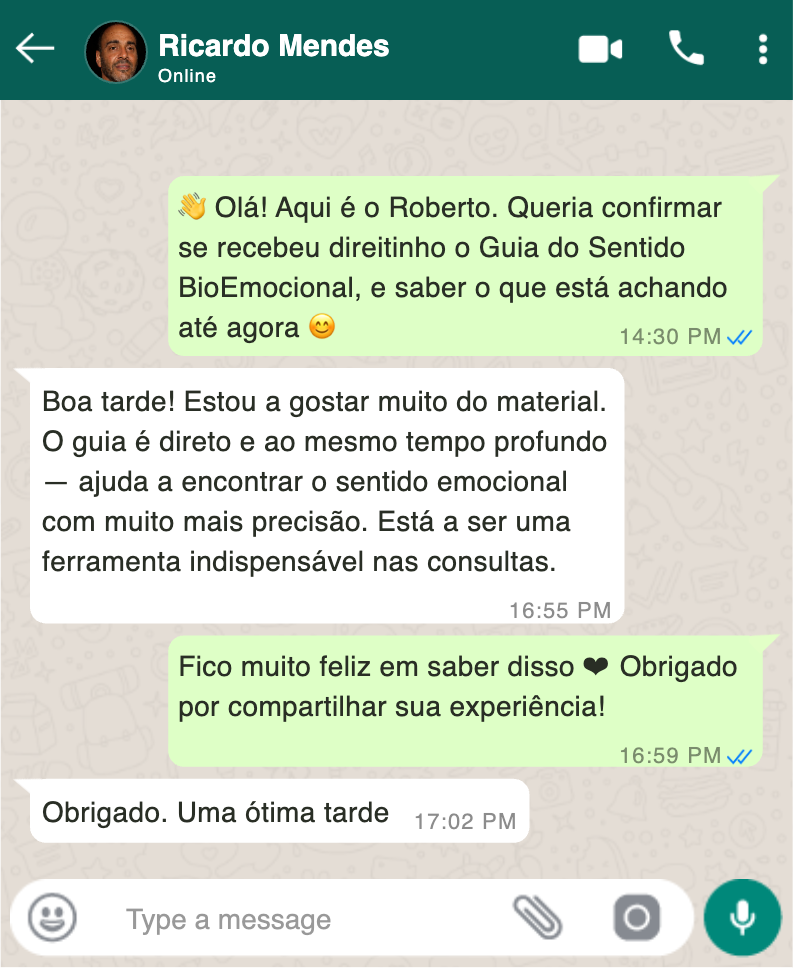794x968 pixels.
Task: Tap the Type a message field
Action: (x=300, y=919)
